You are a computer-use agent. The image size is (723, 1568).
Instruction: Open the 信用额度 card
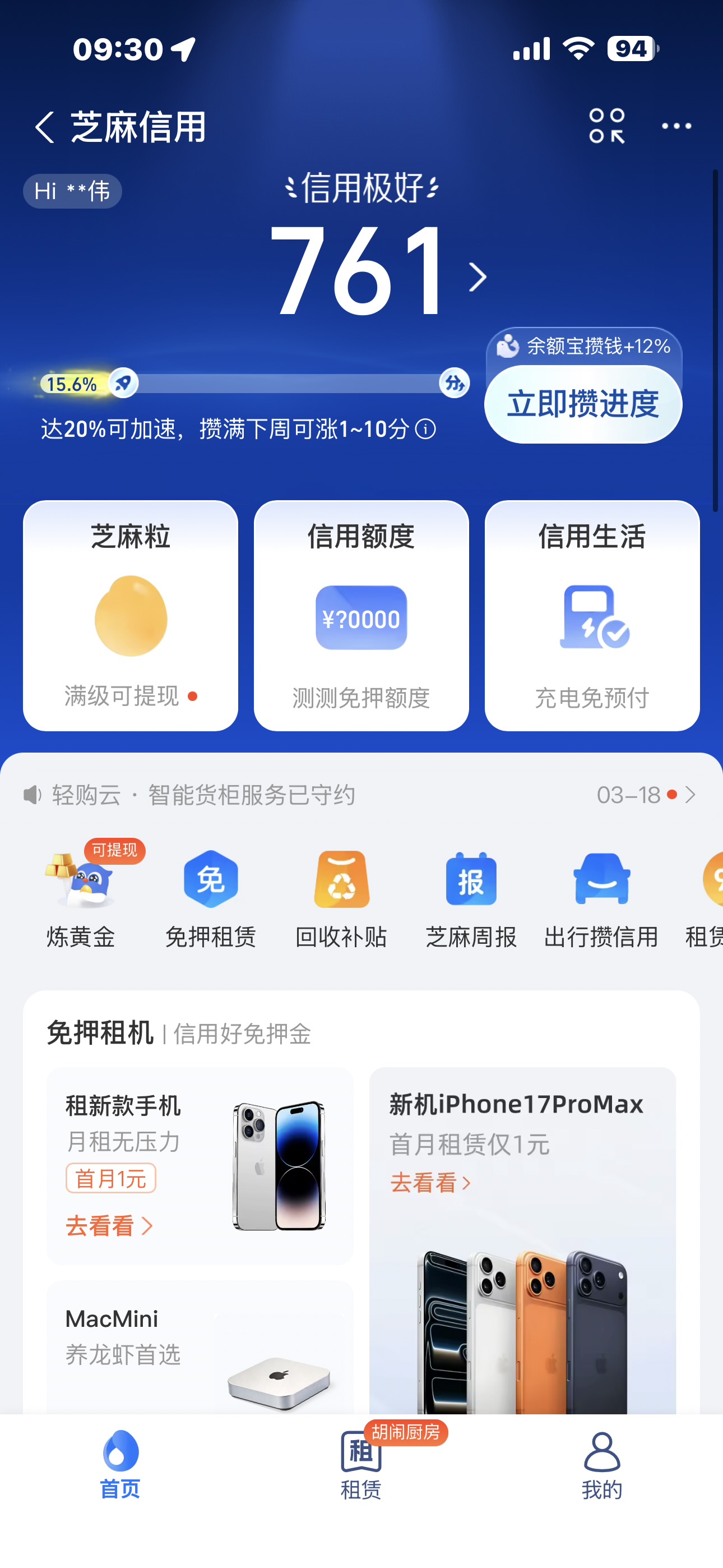pyautogui.click(x=361, y=615)
